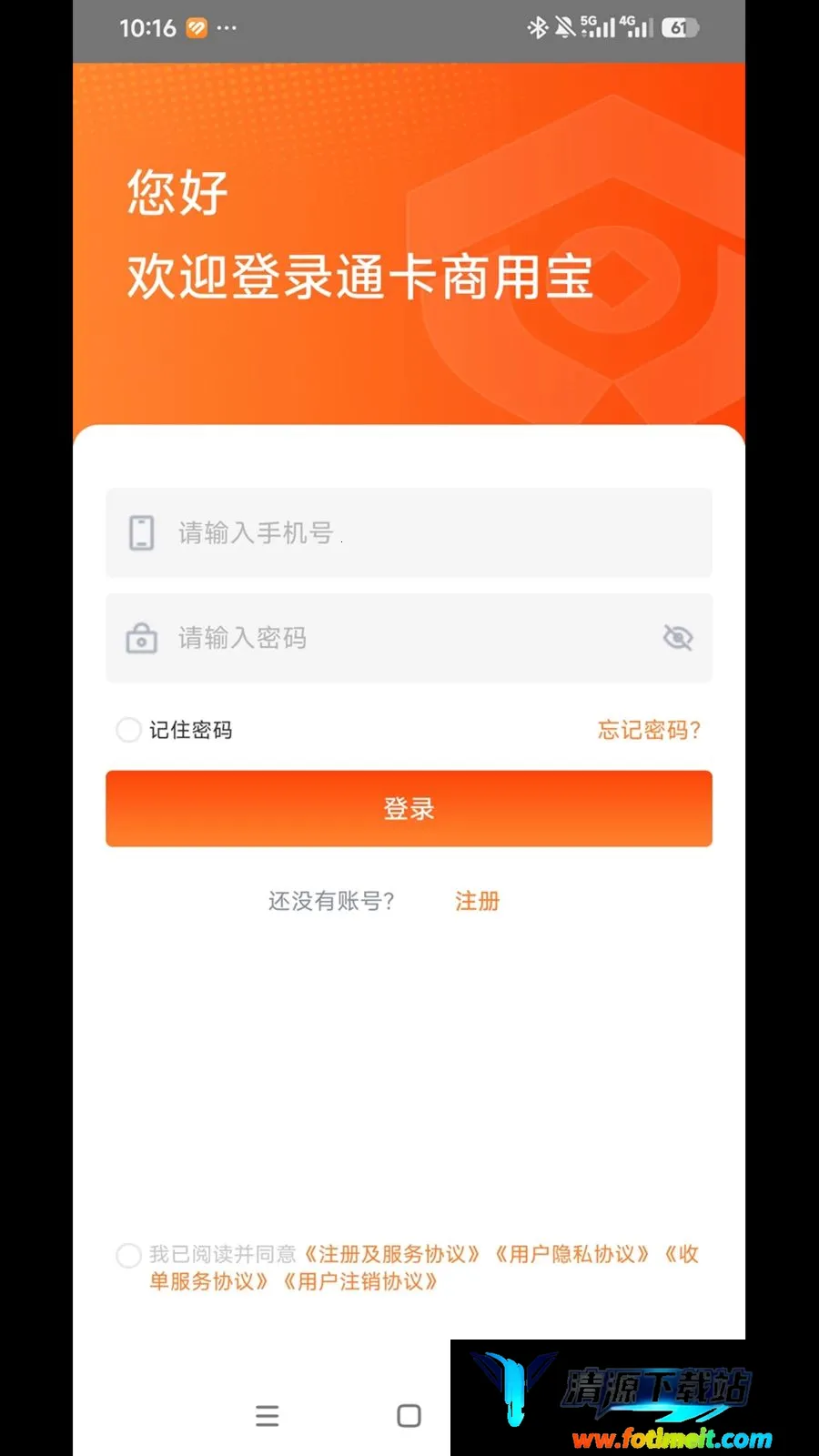Open the 《用户注销协议》 link
The width and height of the screenshot is (819, 1456).
coord(359,1281)
